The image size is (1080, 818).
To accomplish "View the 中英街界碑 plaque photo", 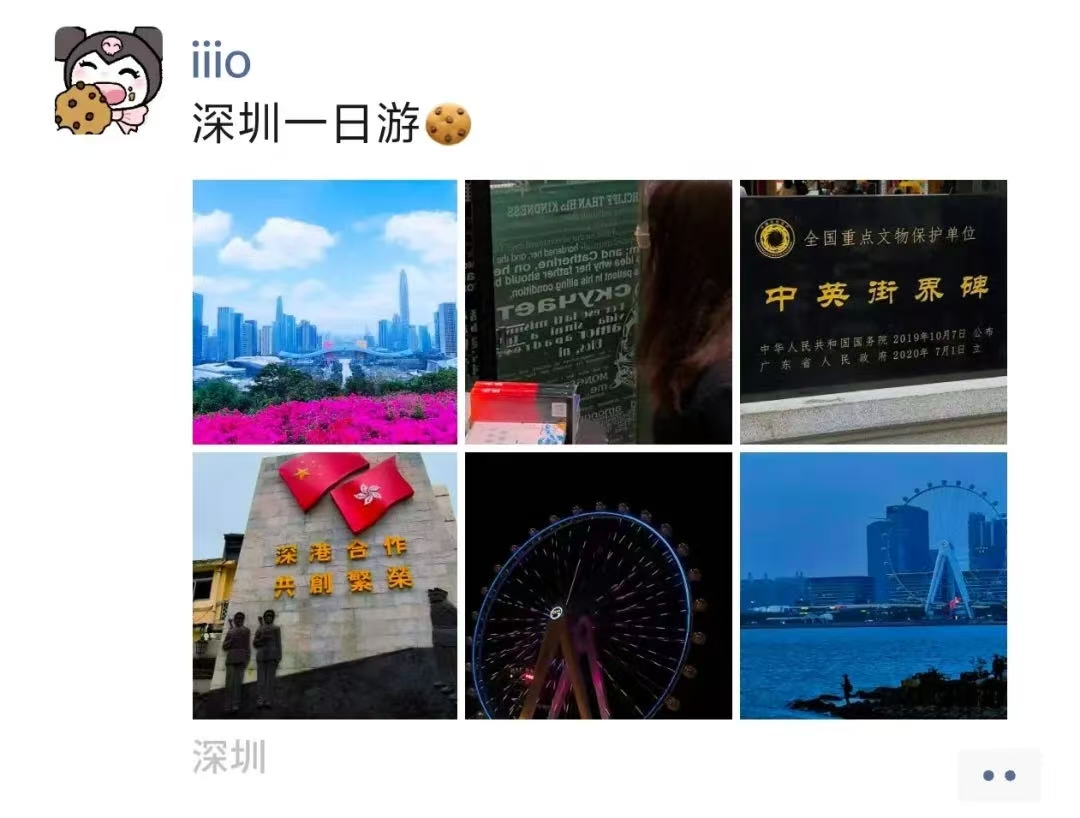I will [x=873, y=311].
